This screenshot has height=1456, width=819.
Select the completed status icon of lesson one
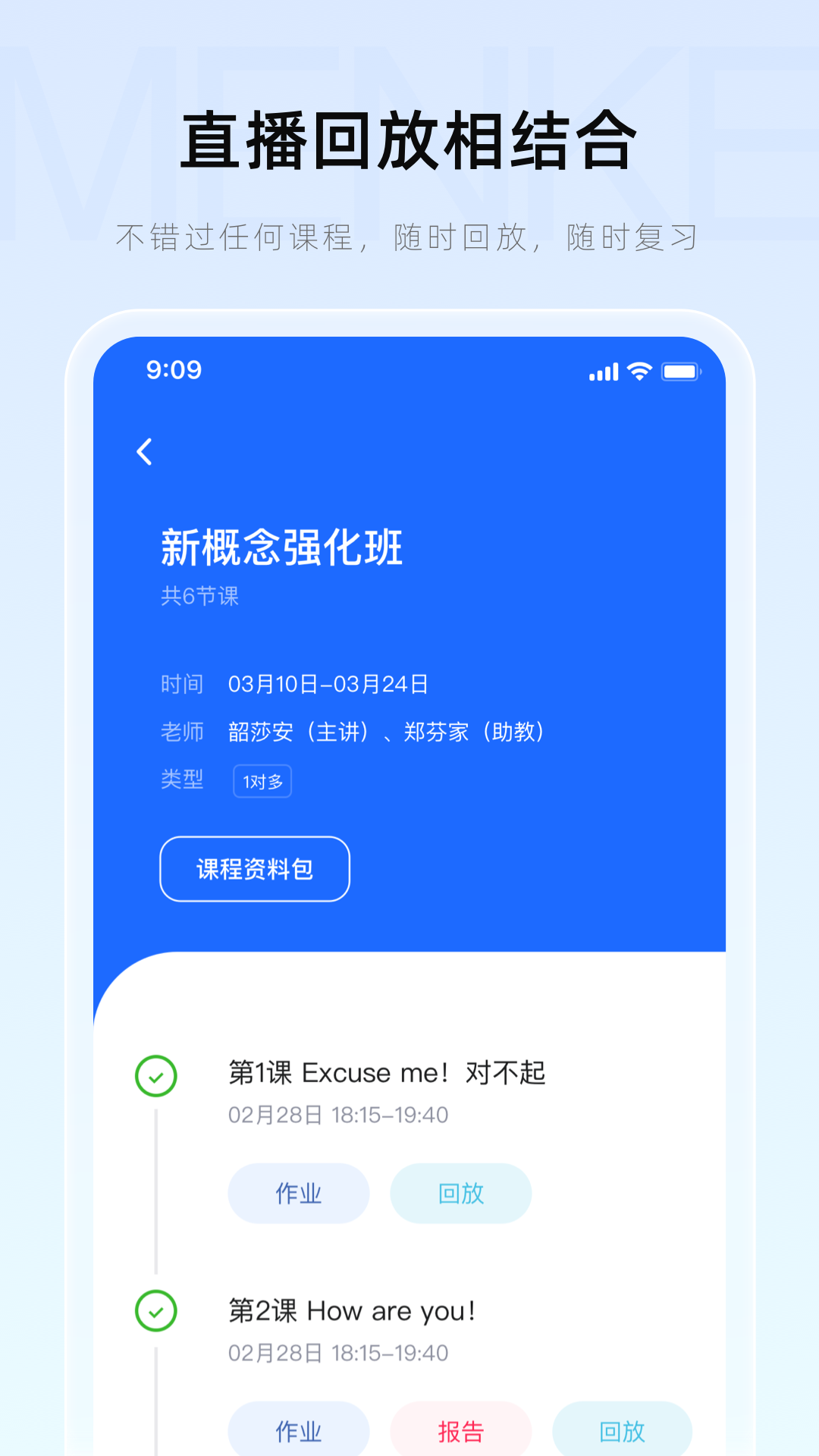155,1075
